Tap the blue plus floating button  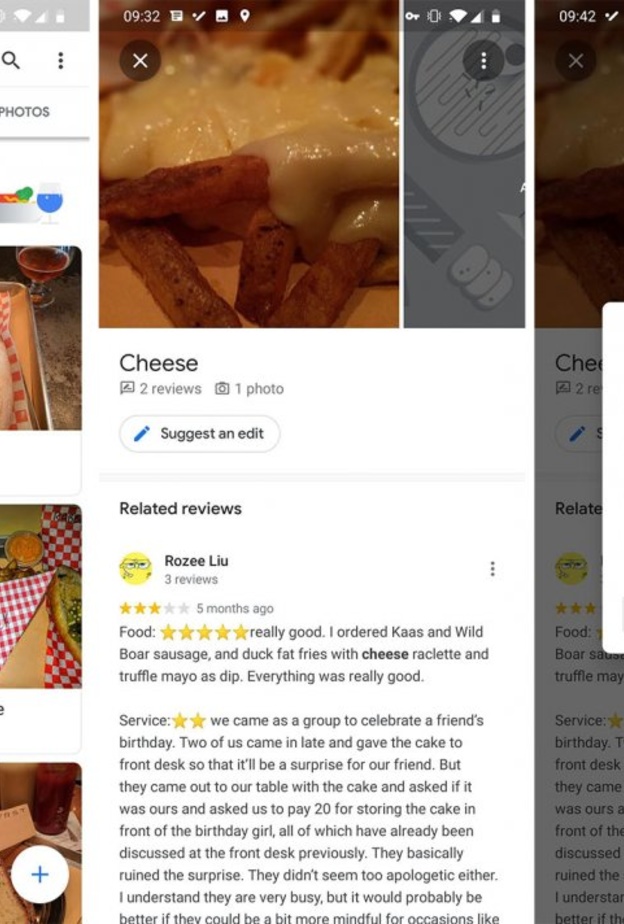pos(39,875)
